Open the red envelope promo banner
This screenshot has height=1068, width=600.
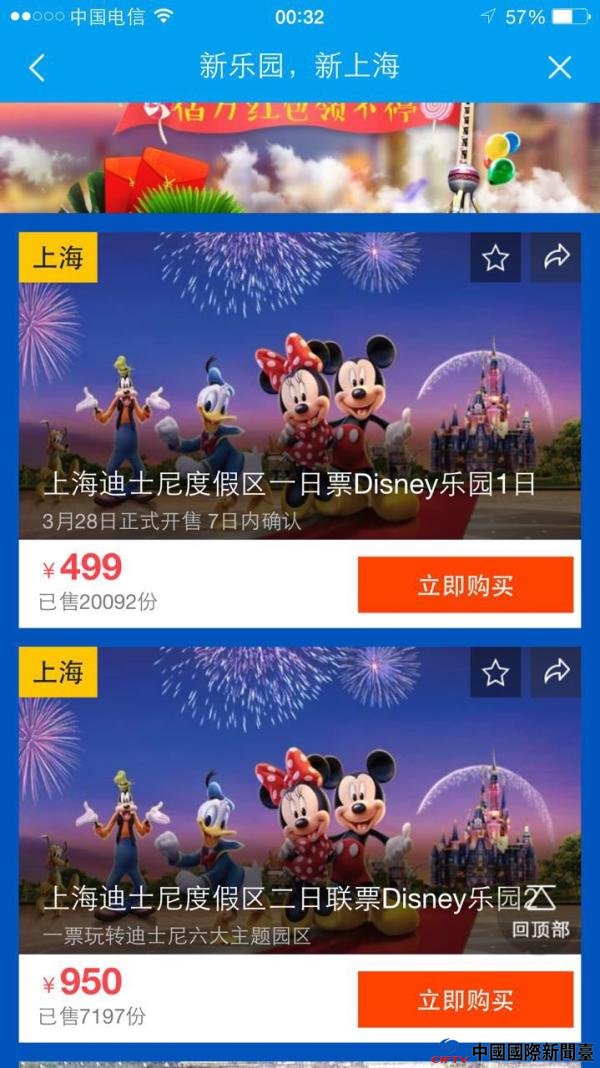(300, 157)
